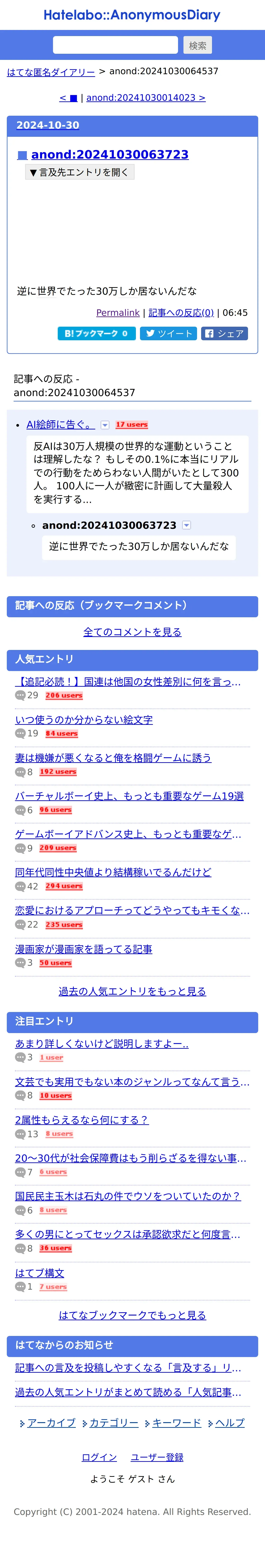Open 妻は機嫌が悪くなると俺を格闘ゲームに誘う entry
Screen dimensions: 265x1568
point(113,758)
